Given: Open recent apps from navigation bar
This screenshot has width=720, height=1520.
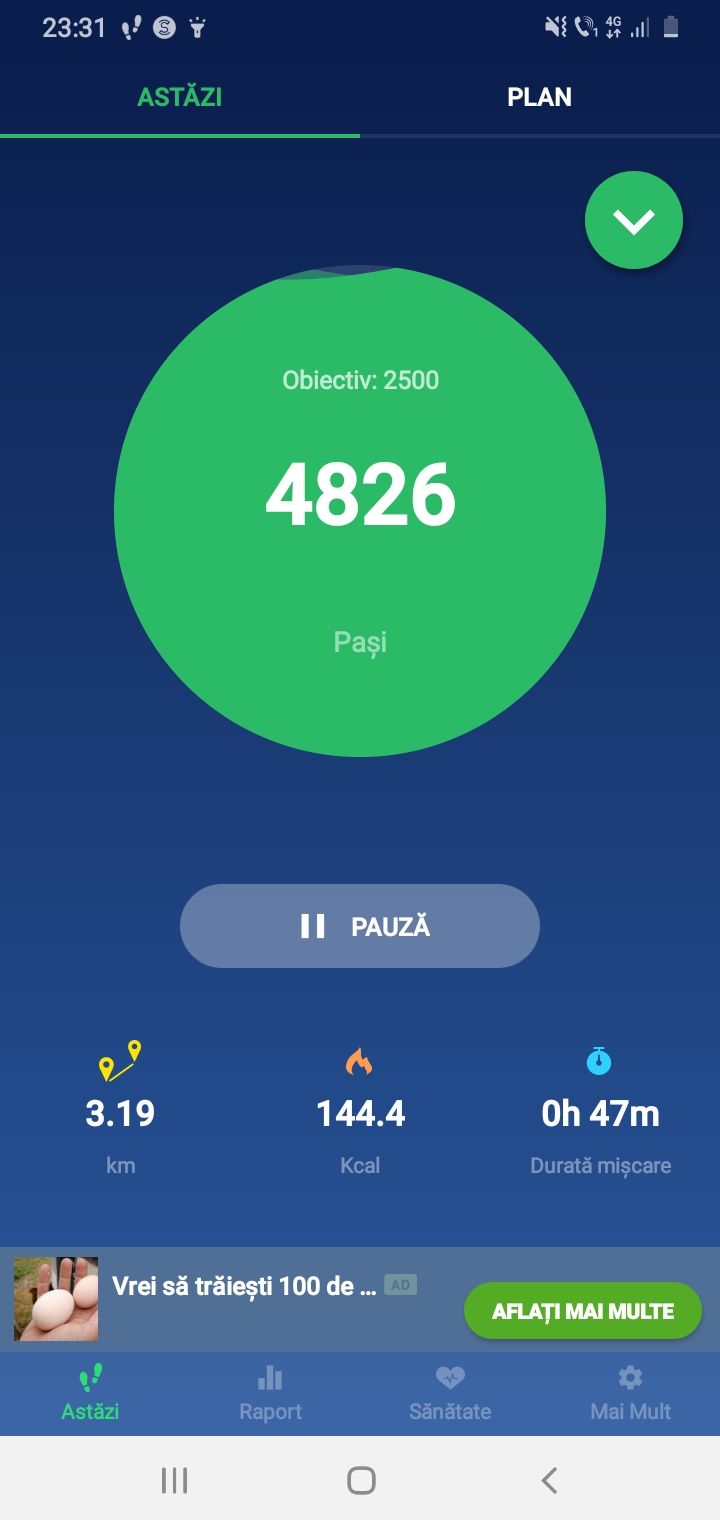Looking at the screenshot, I should click(174, 1480).
